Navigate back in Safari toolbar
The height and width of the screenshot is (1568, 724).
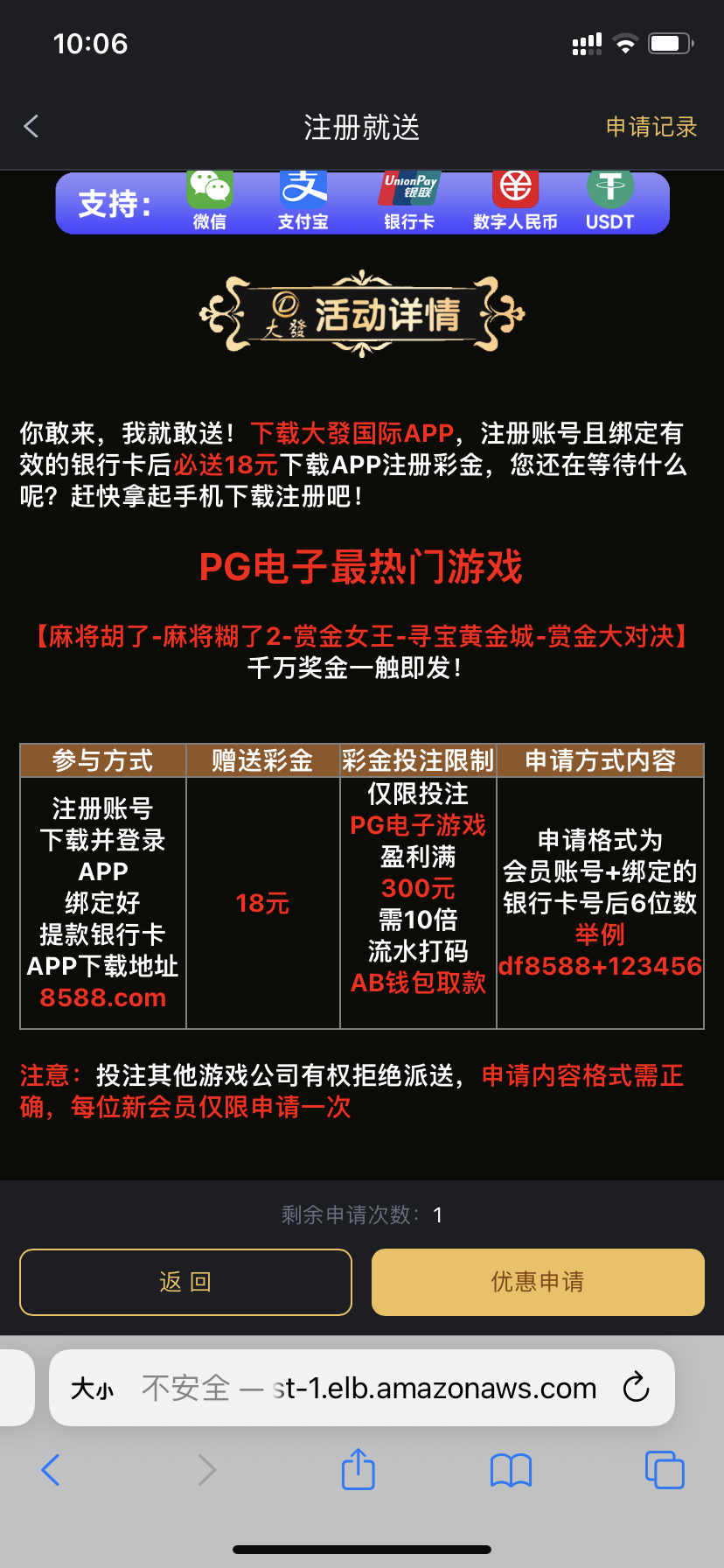pyautogui.click(x=51, y=1470)
